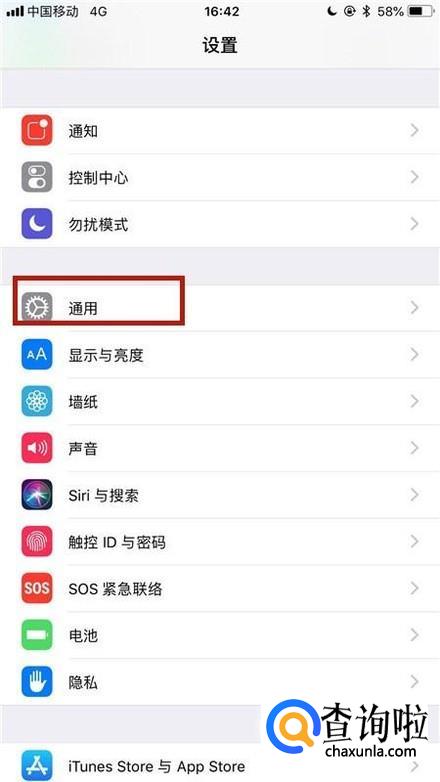Open SOS 紧急联络 settings
This screenshot has height=782, width=440.
click(x=220, y=589)
